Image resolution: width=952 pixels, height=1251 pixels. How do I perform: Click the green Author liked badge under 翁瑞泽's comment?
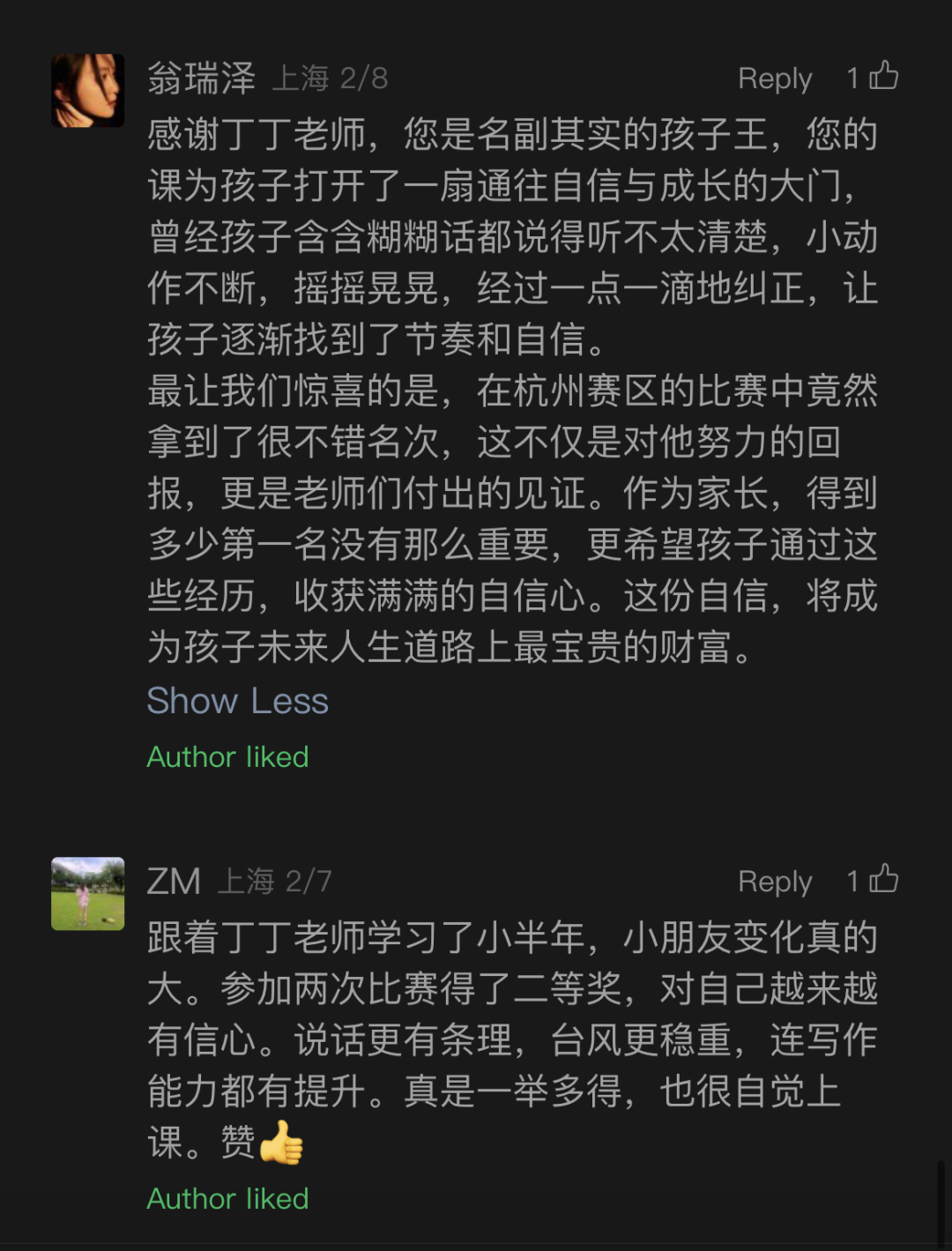[227, 756]
